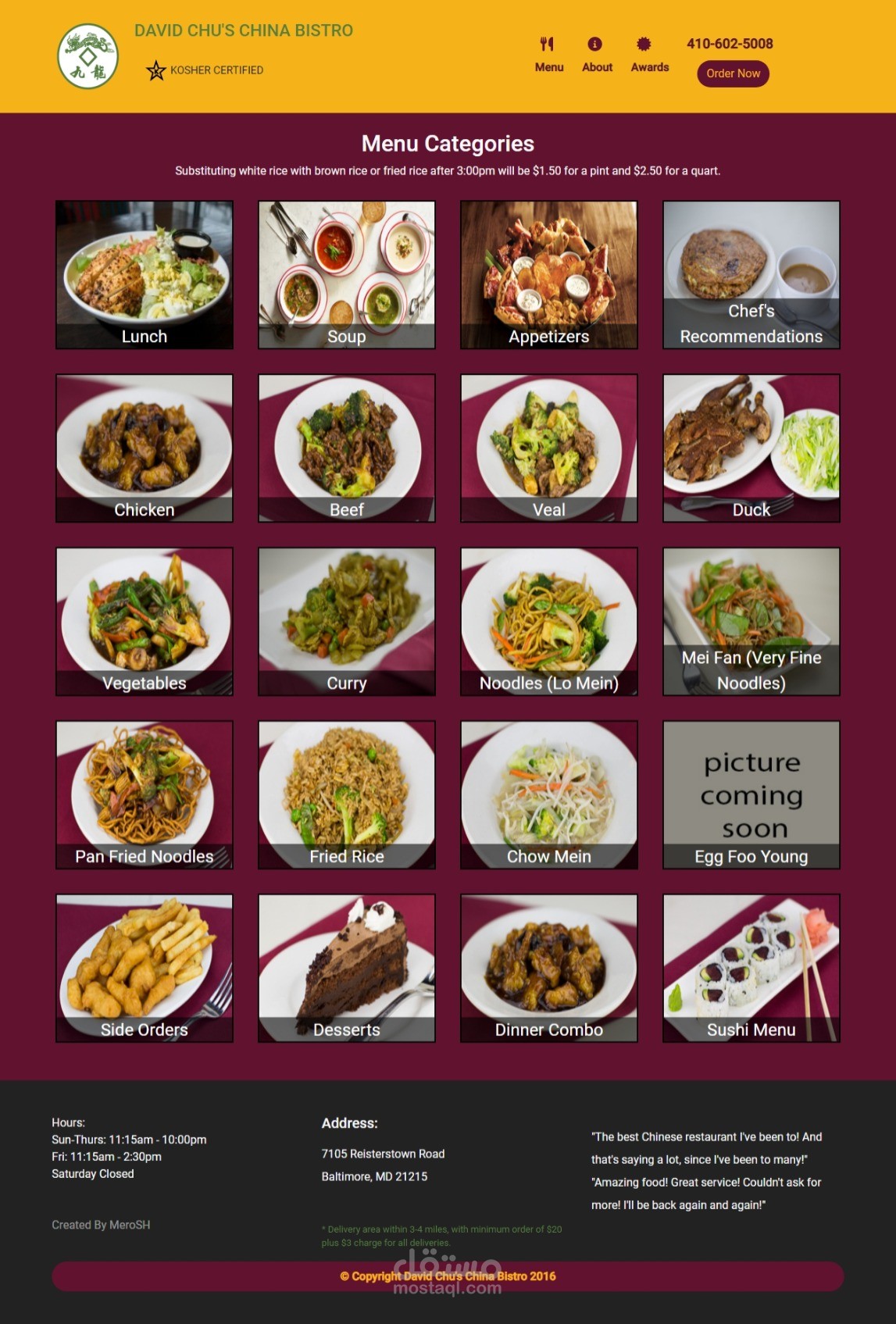Open the Sushi Menu tile
Screen dimensions: 896x1324
point(751,968)
